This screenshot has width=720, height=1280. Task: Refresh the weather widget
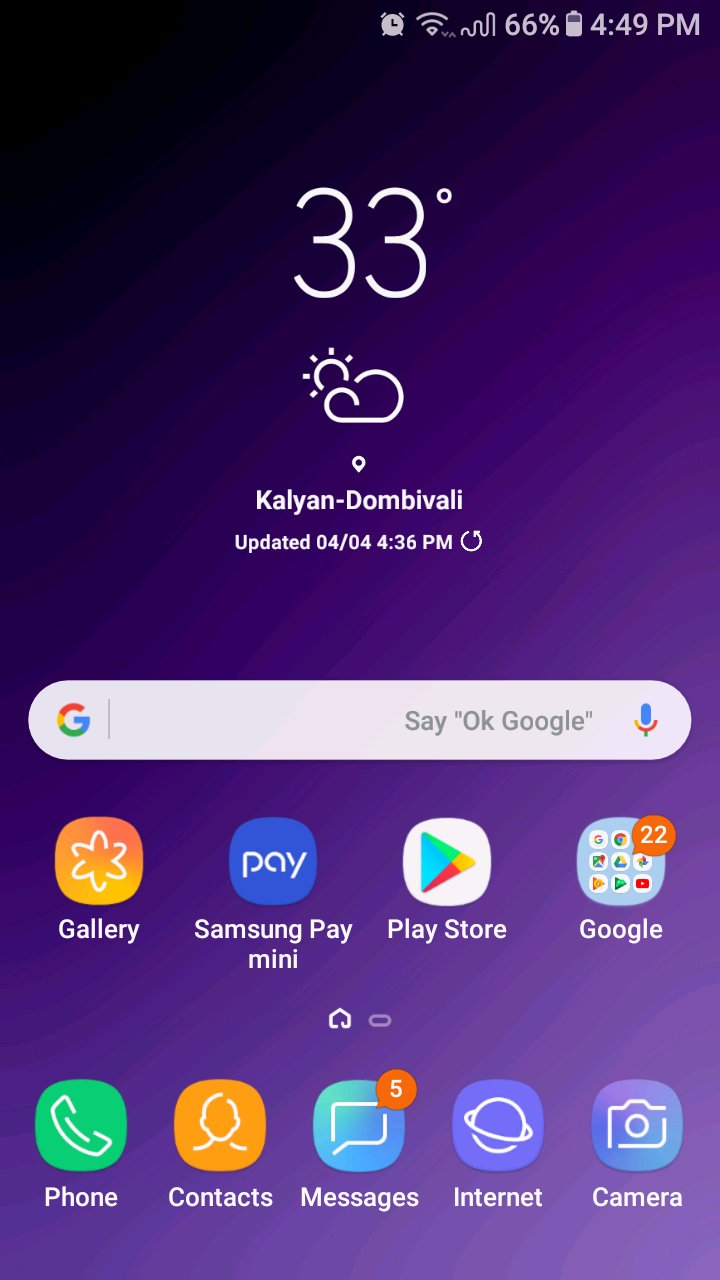tap(471, 541)
